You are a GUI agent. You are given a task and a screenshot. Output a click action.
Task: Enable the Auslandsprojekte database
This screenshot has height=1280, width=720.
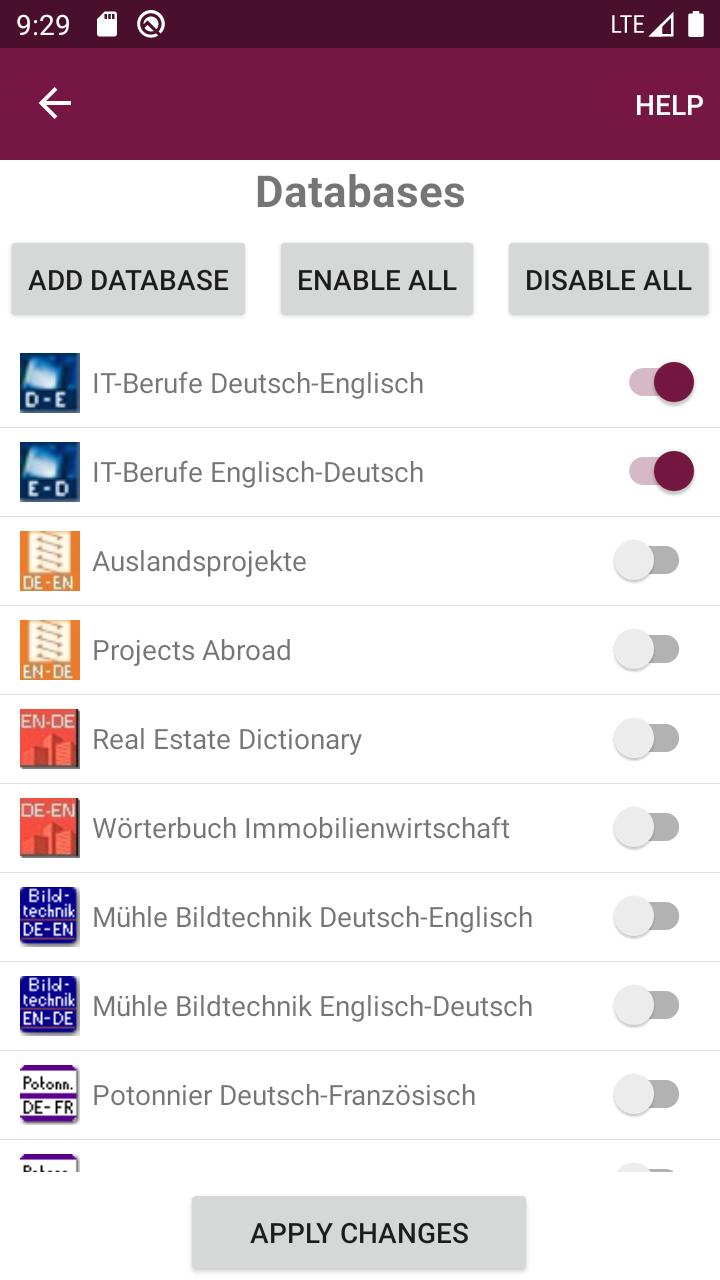point(647,560)
